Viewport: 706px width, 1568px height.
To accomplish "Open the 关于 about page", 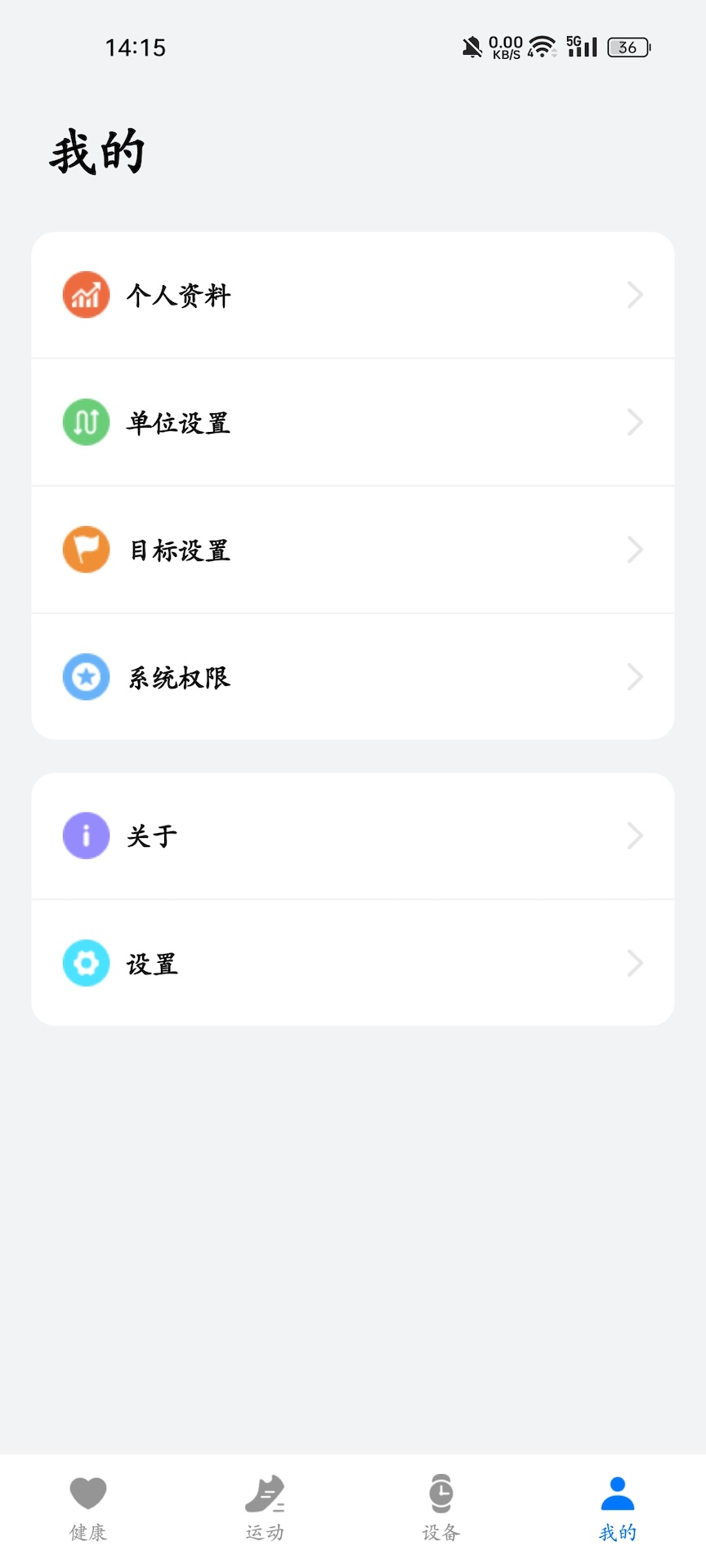I will click(353, 835).
